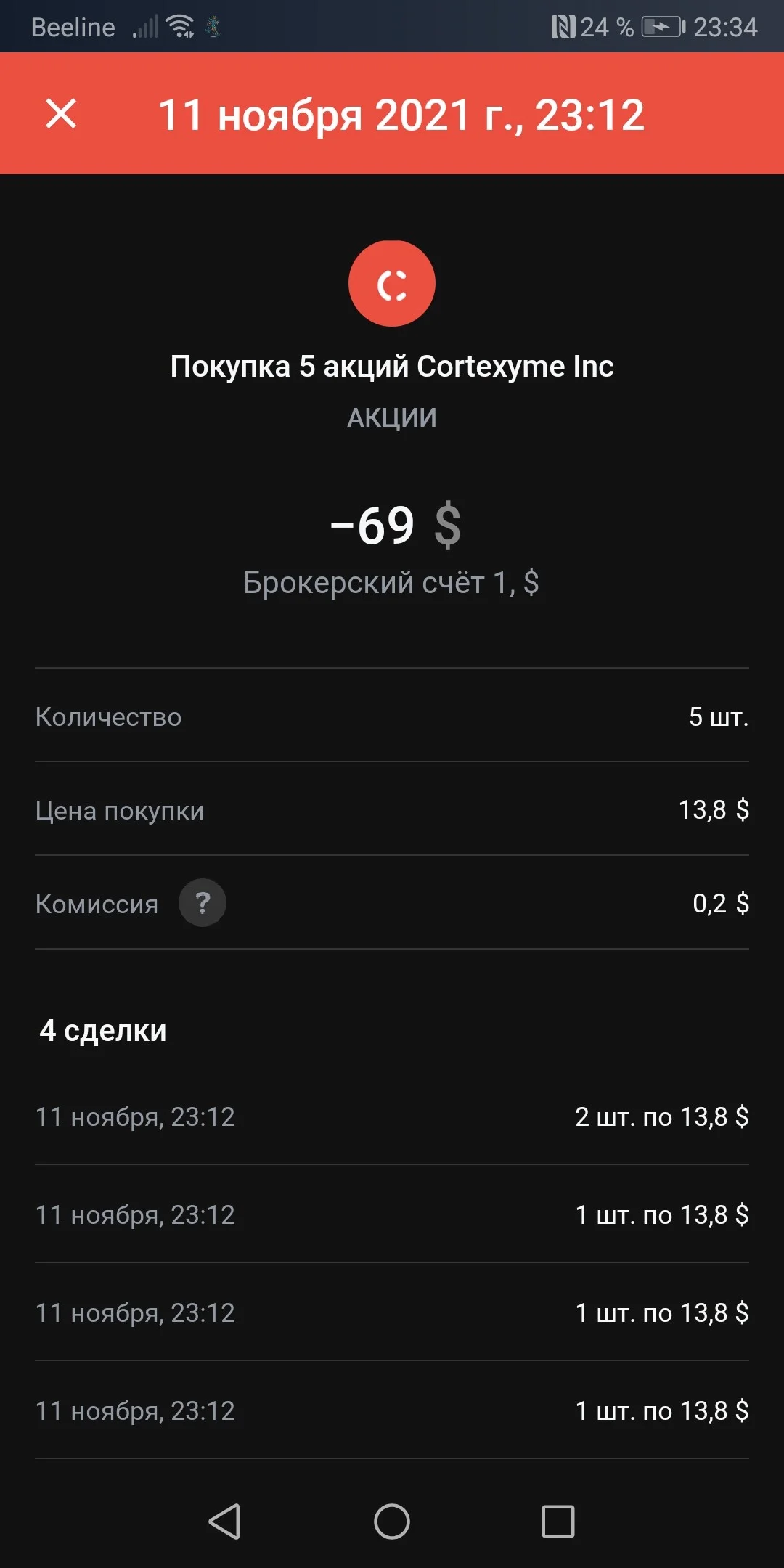Image resolution: width=784 pixels, height=1568 pixels.
Task: Go to the home screen
Action: [392, 1521]
